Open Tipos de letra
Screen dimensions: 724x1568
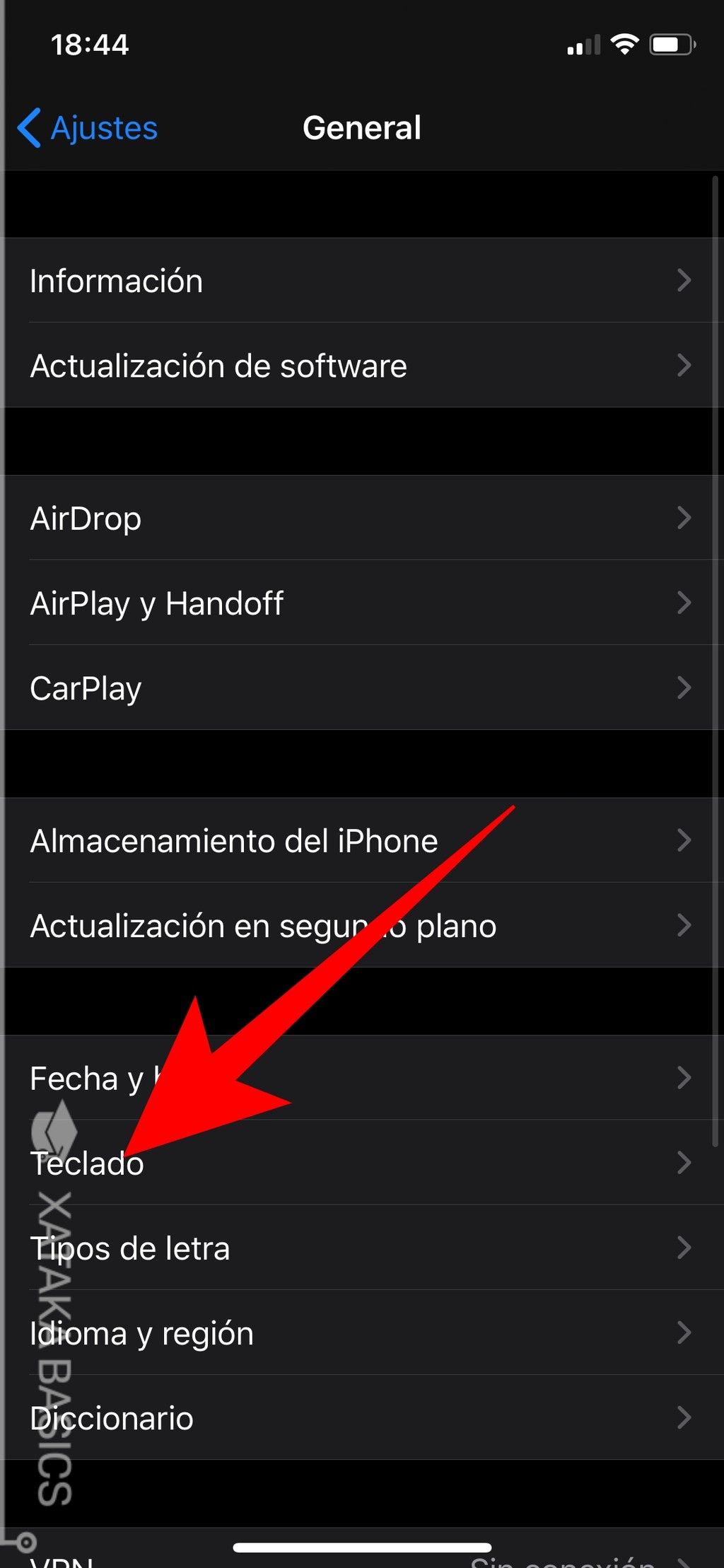[x=362, y=1248]
